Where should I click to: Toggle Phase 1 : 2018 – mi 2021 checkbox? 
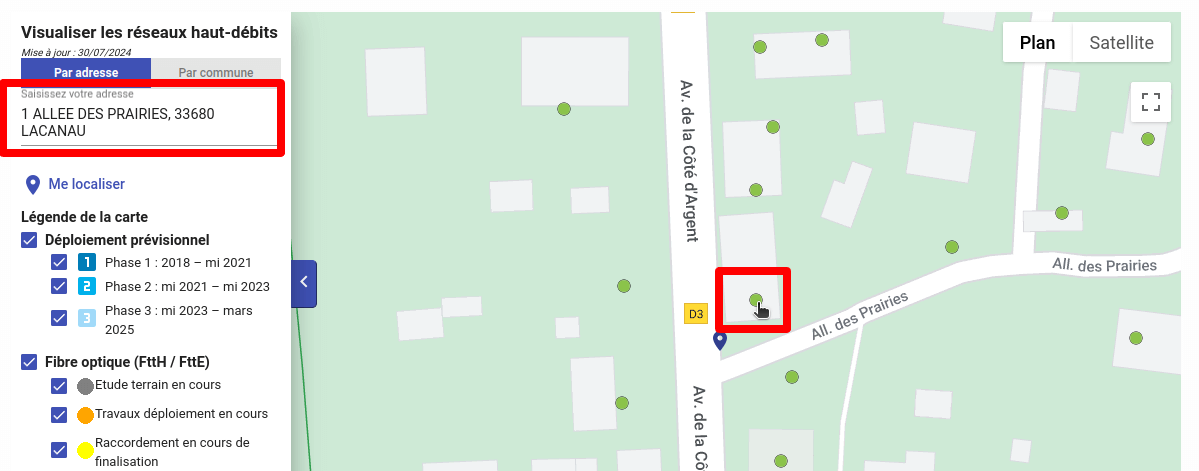coord(59,263)
